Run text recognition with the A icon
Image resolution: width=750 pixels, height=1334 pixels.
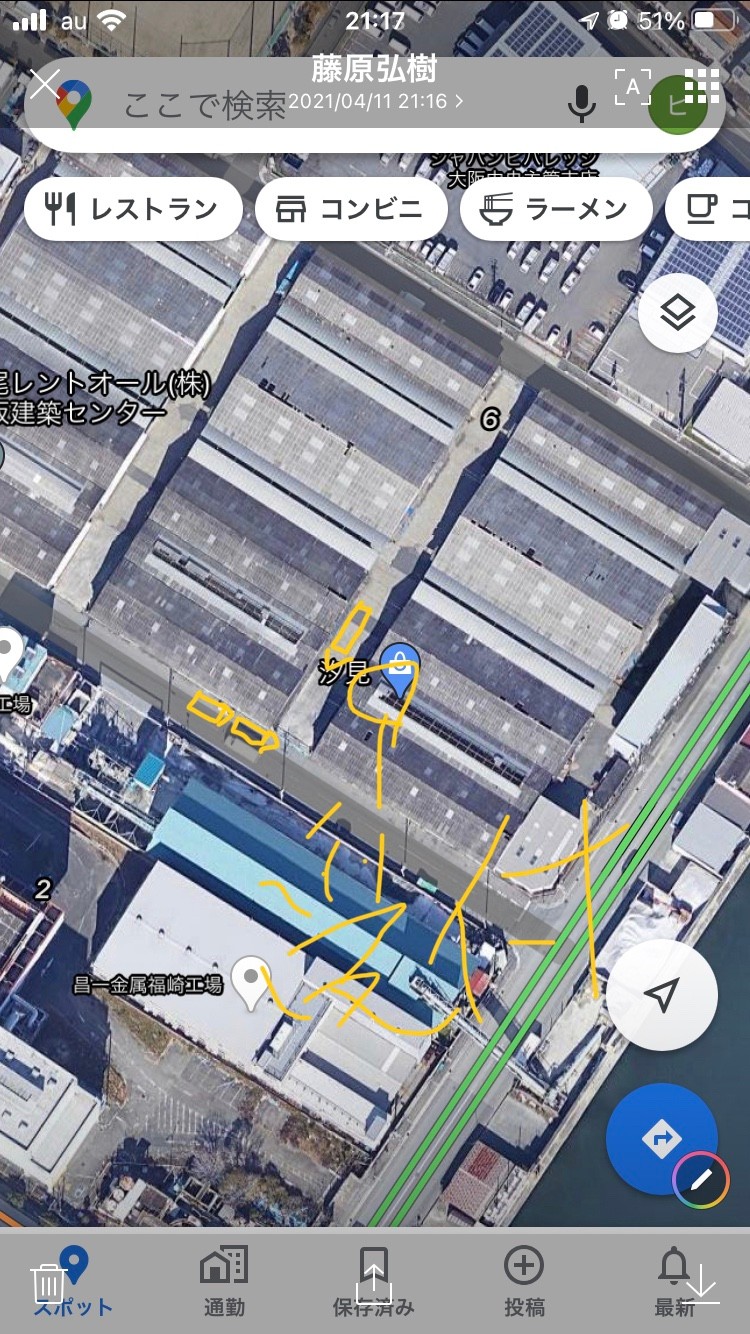632,87
